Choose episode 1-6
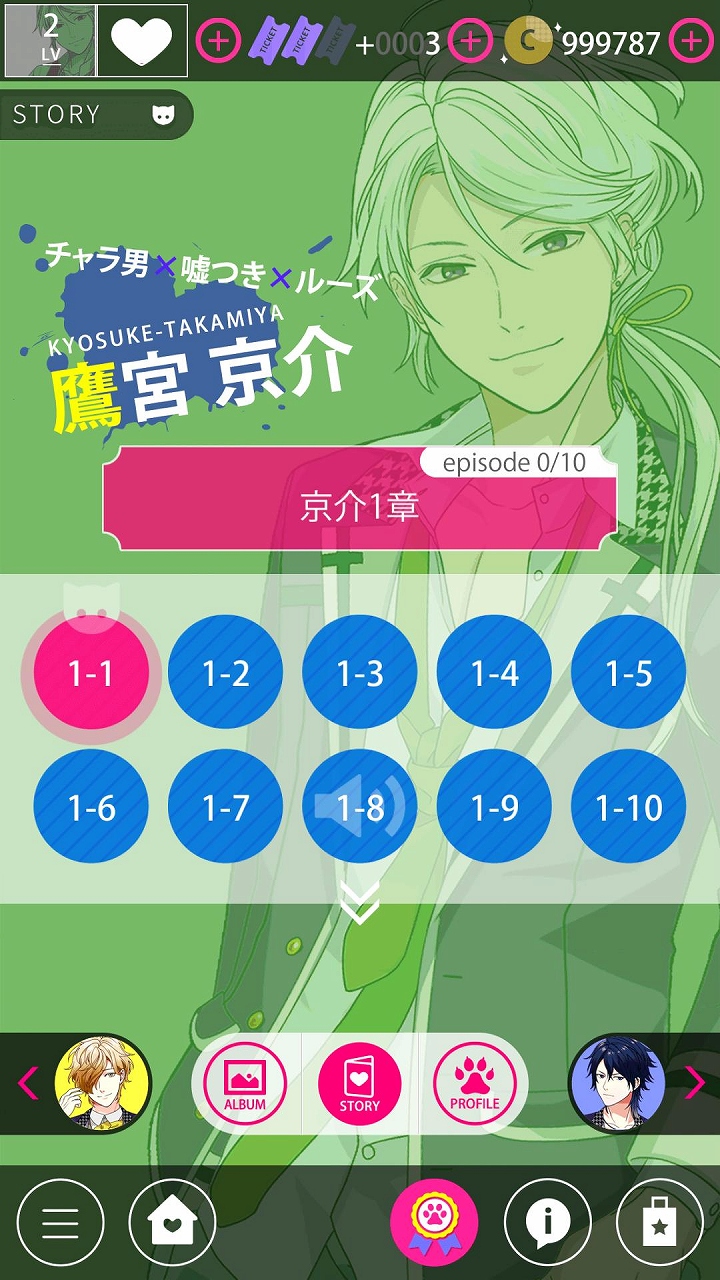Screen dimensions: 720x1280 (x=91, y=807)
